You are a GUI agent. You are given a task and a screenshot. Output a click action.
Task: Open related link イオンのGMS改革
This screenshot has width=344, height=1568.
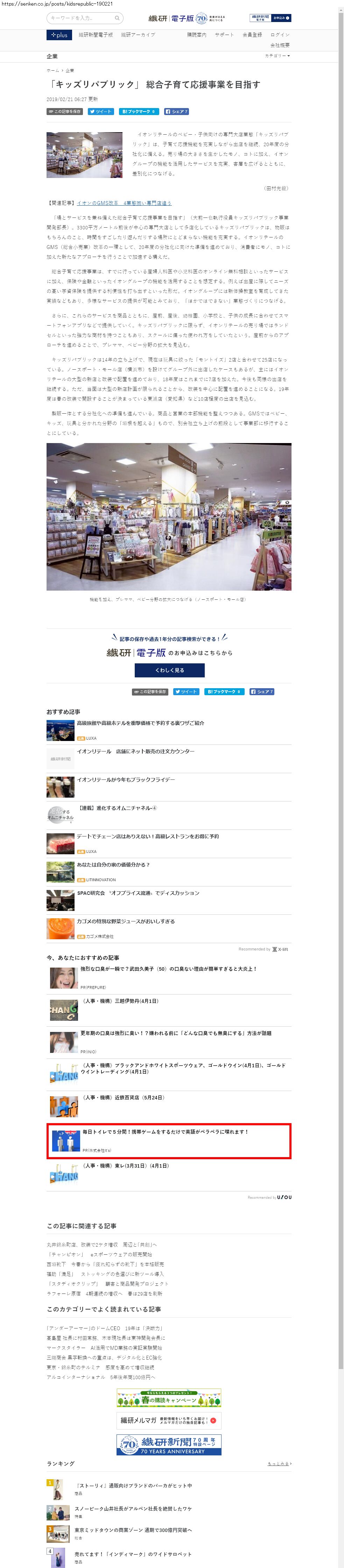(x=124, y=203)
